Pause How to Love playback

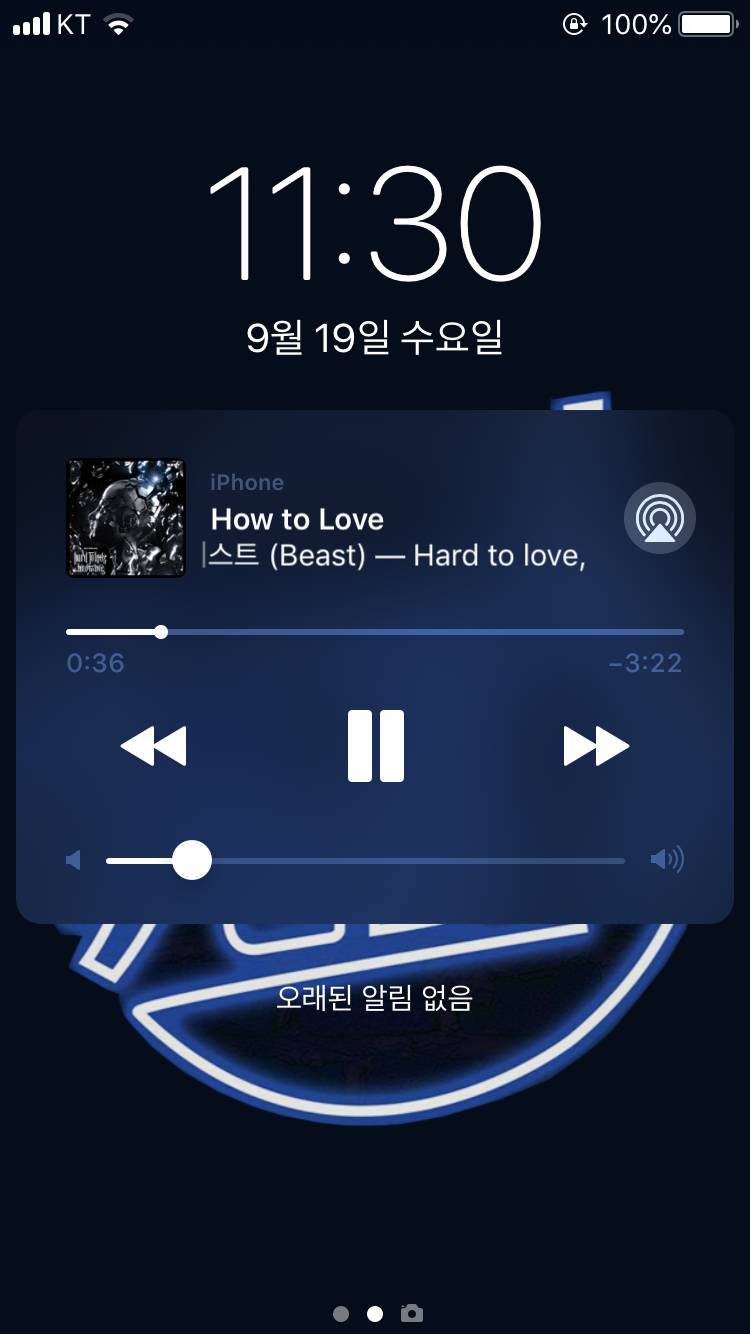(x=375, y=744)
